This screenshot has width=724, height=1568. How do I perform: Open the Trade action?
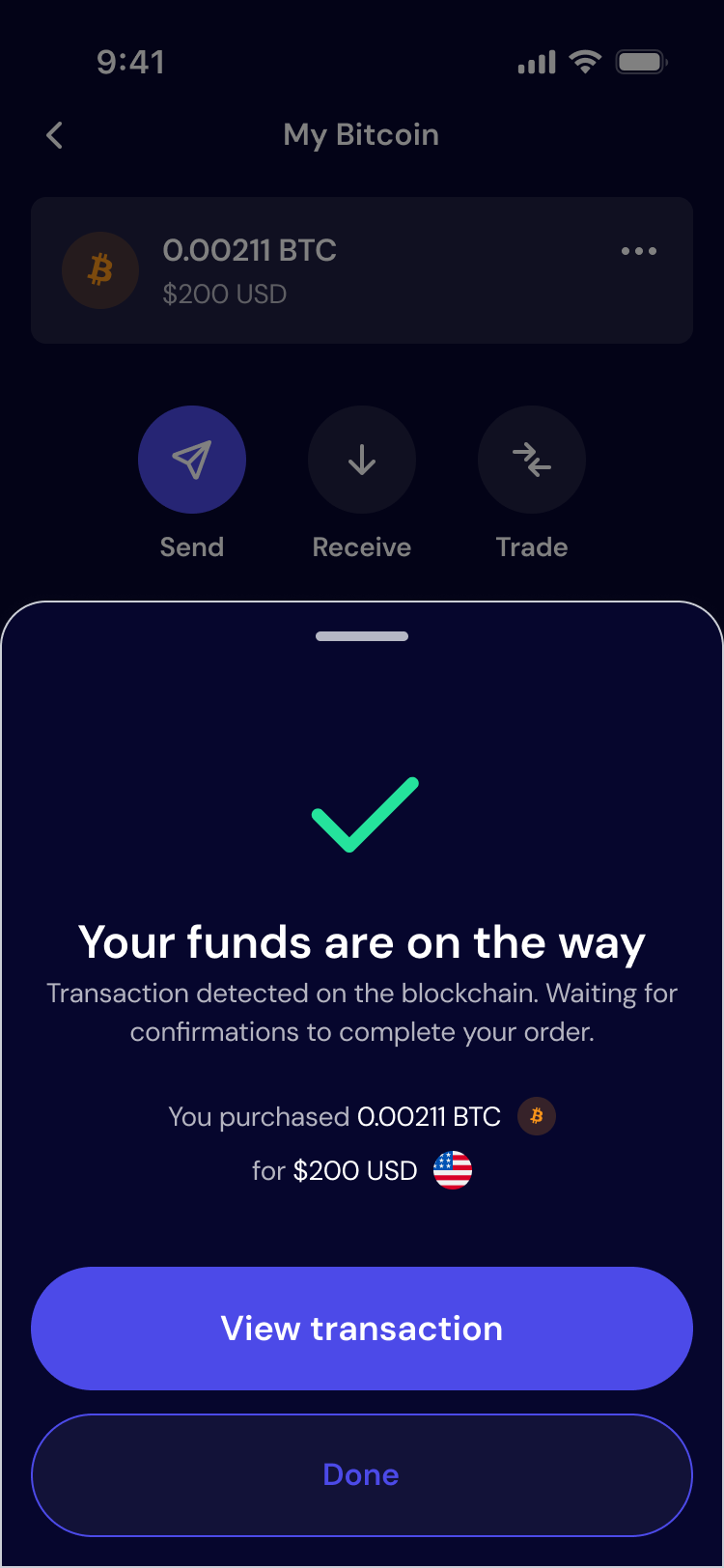point(532,460)
